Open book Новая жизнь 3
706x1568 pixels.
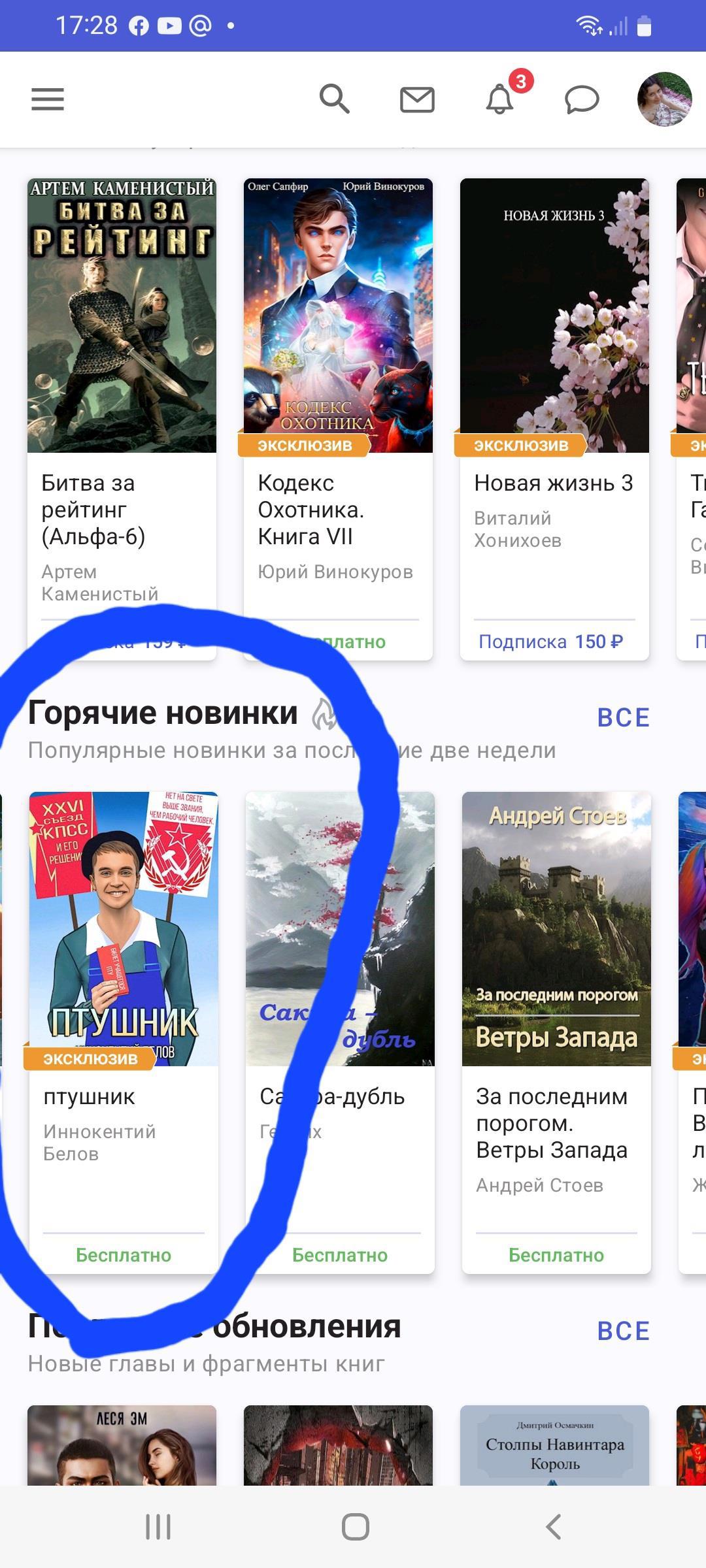pos(554,316)
